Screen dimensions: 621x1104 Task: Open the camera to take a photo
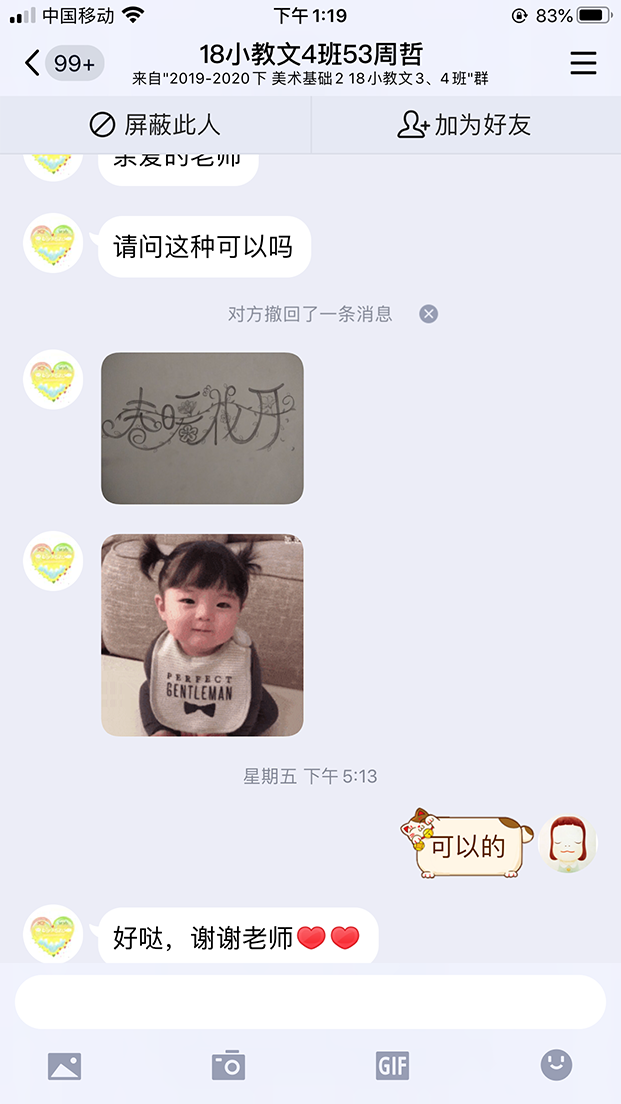pos(228,1066)
